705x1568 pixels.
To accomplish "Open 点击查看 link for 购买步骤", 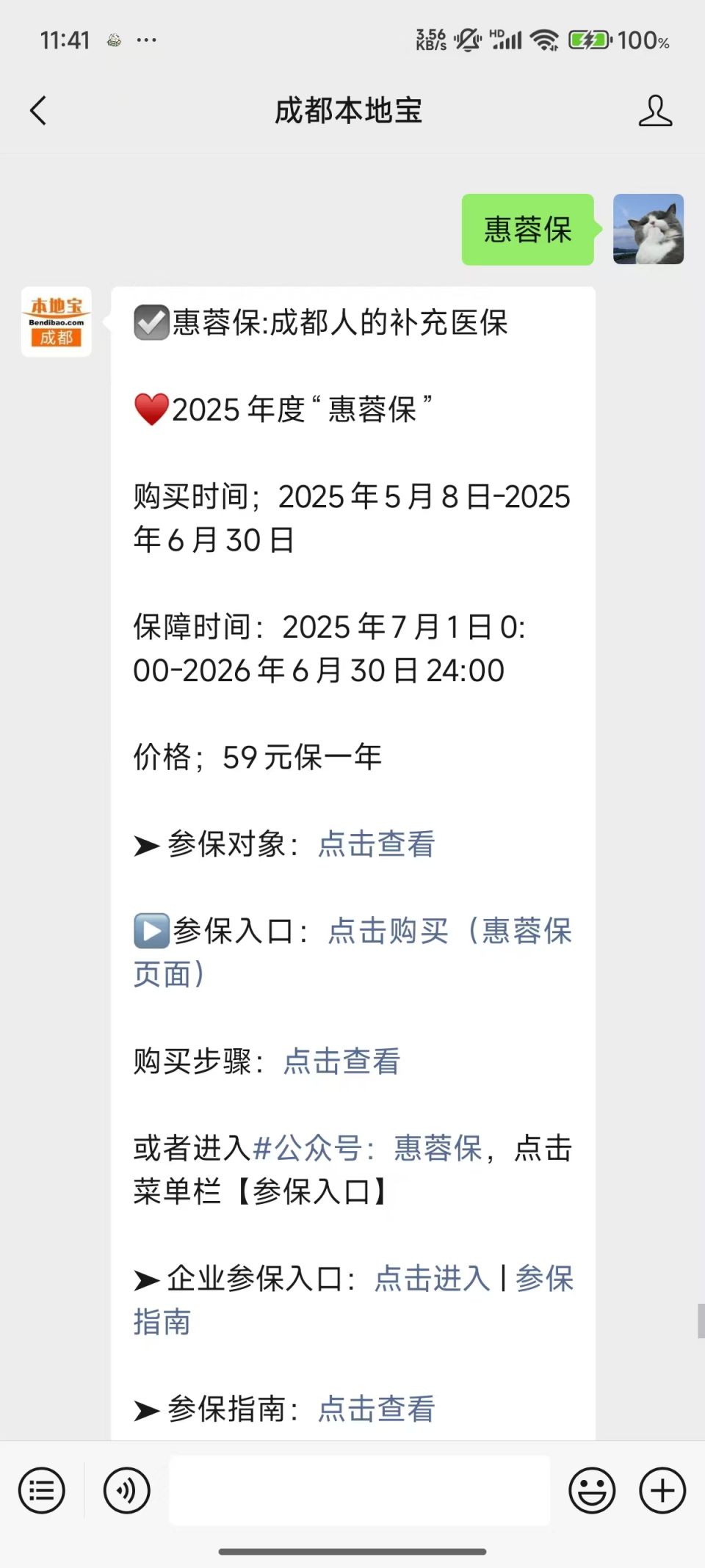I will tap(341, 1061).
